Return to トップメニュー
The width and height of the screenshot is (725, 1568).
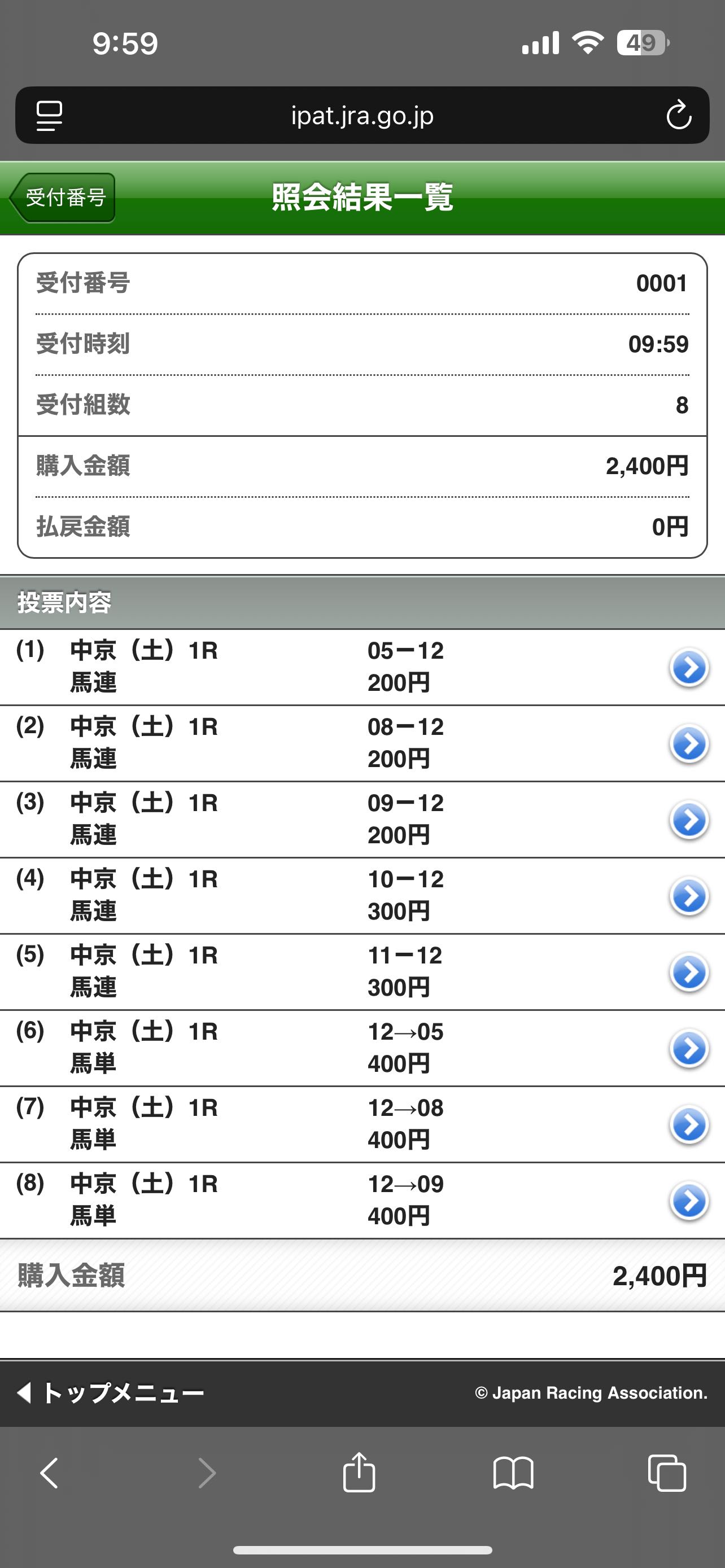click(111, 1393)
